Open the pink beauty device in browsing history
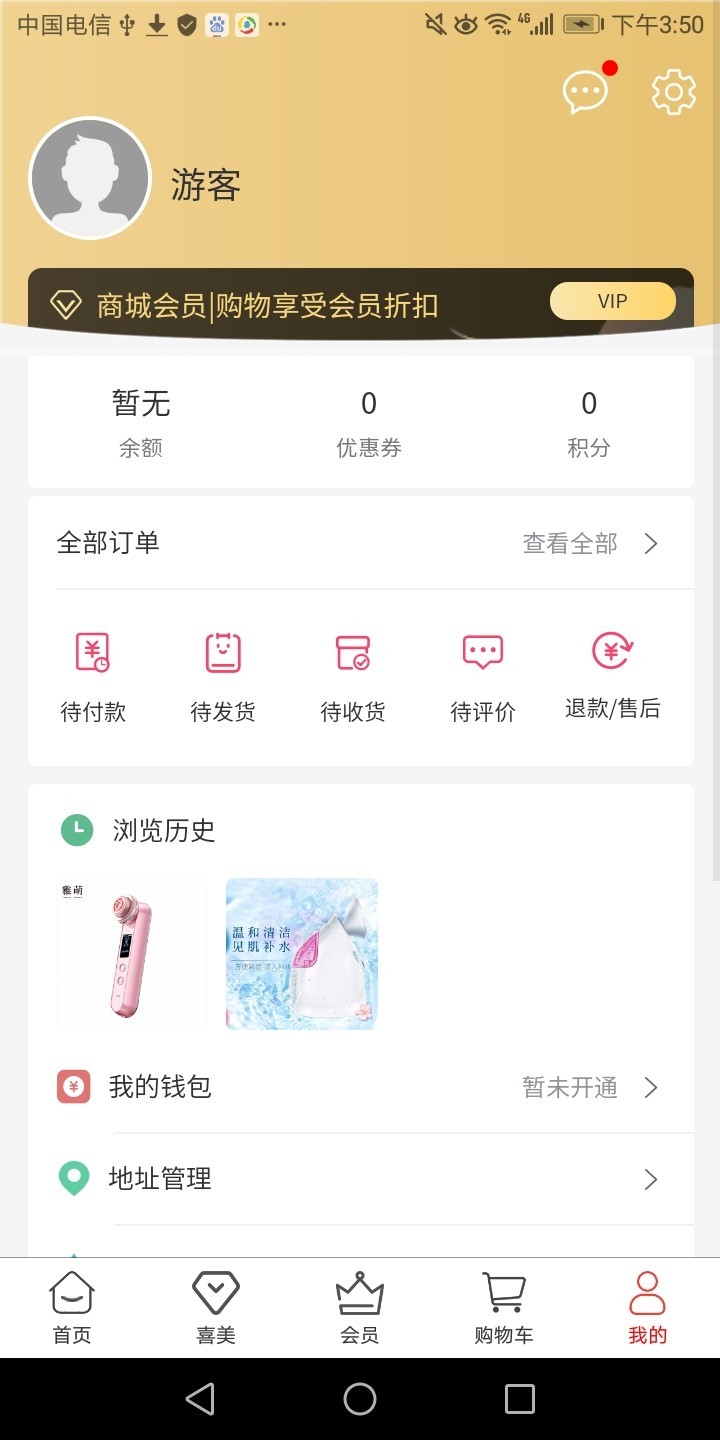720x1440 pixels. (132, 954)
